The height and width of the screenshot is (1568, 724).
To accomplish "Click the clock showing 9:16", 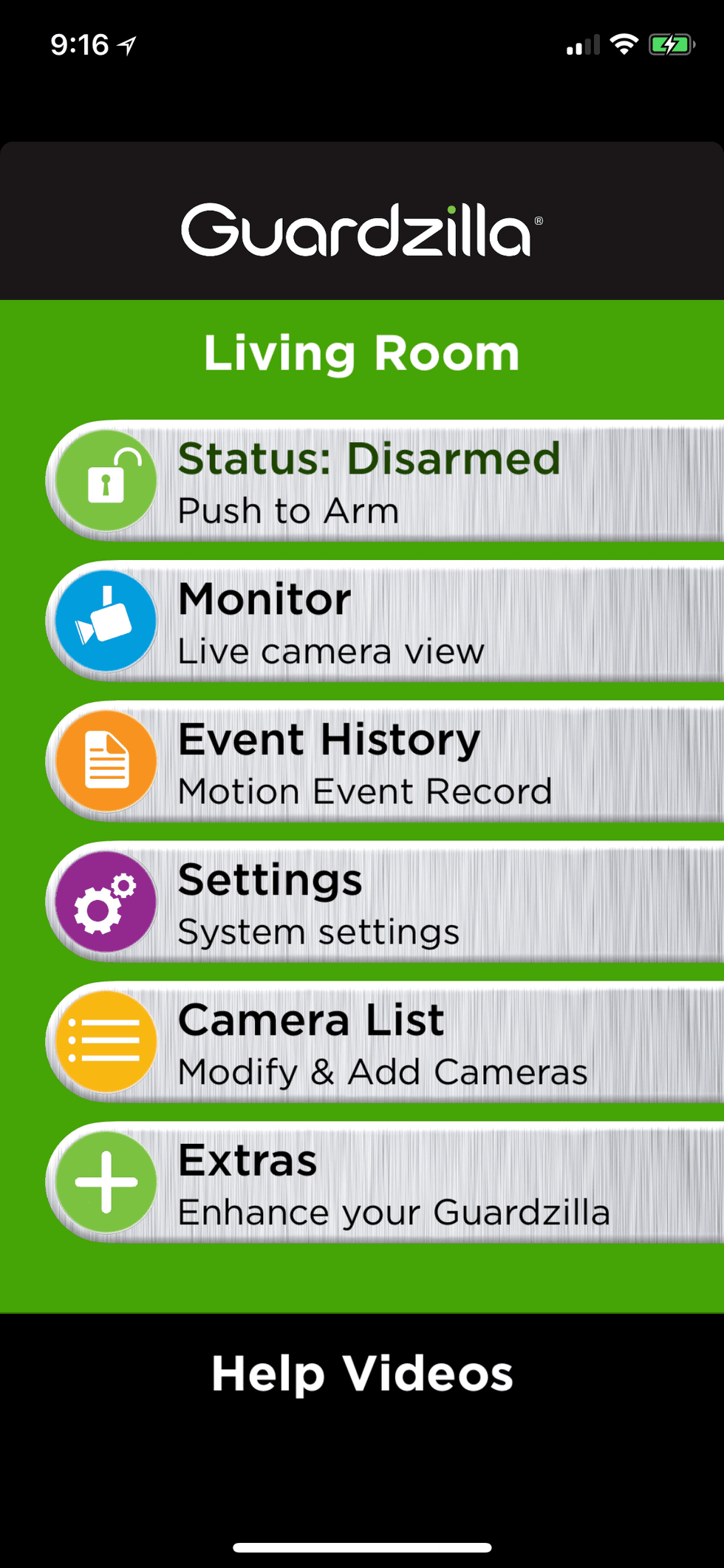I will 80,44.
